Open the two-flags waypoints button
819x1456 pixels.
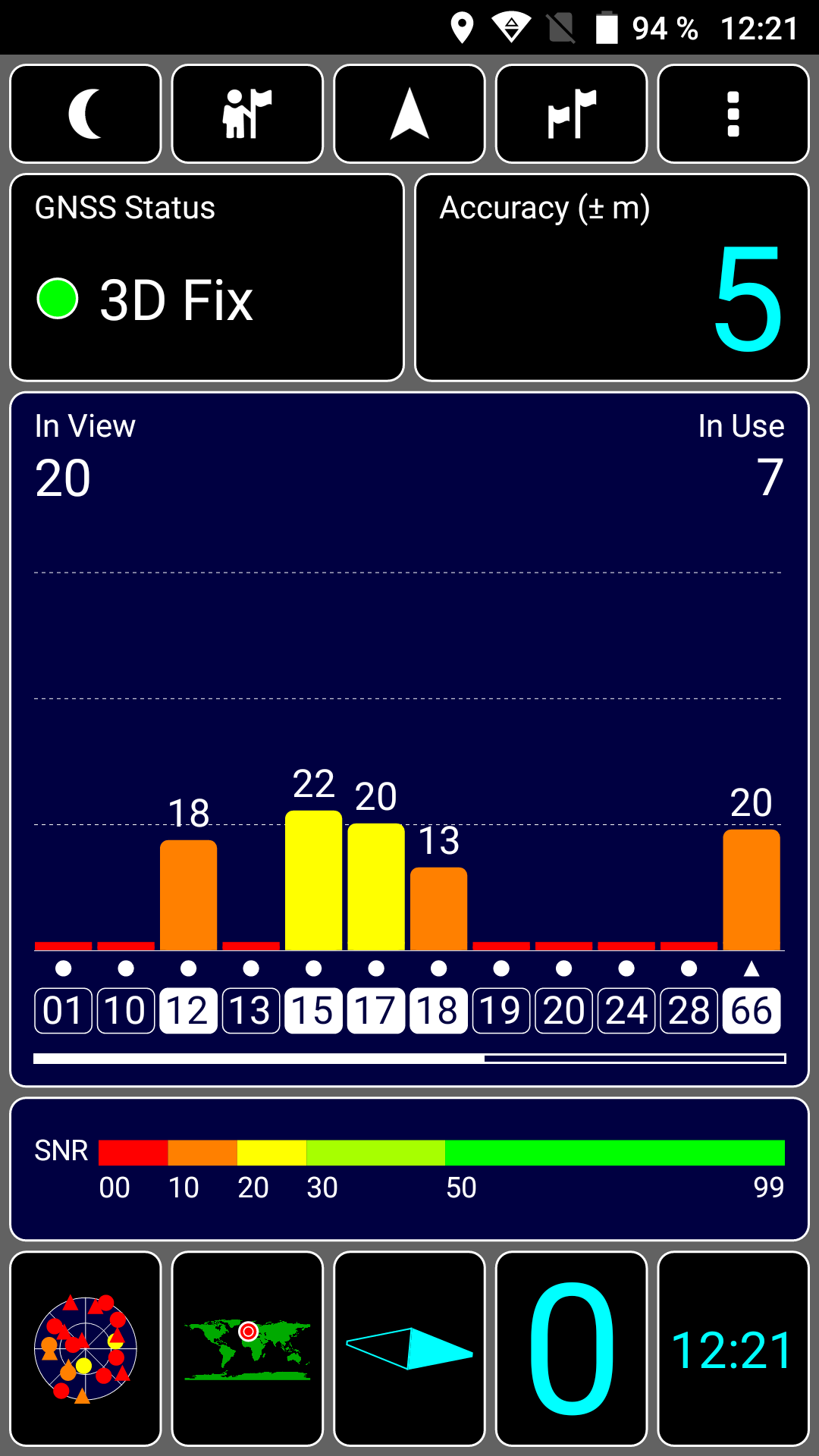tap(571, 114)
